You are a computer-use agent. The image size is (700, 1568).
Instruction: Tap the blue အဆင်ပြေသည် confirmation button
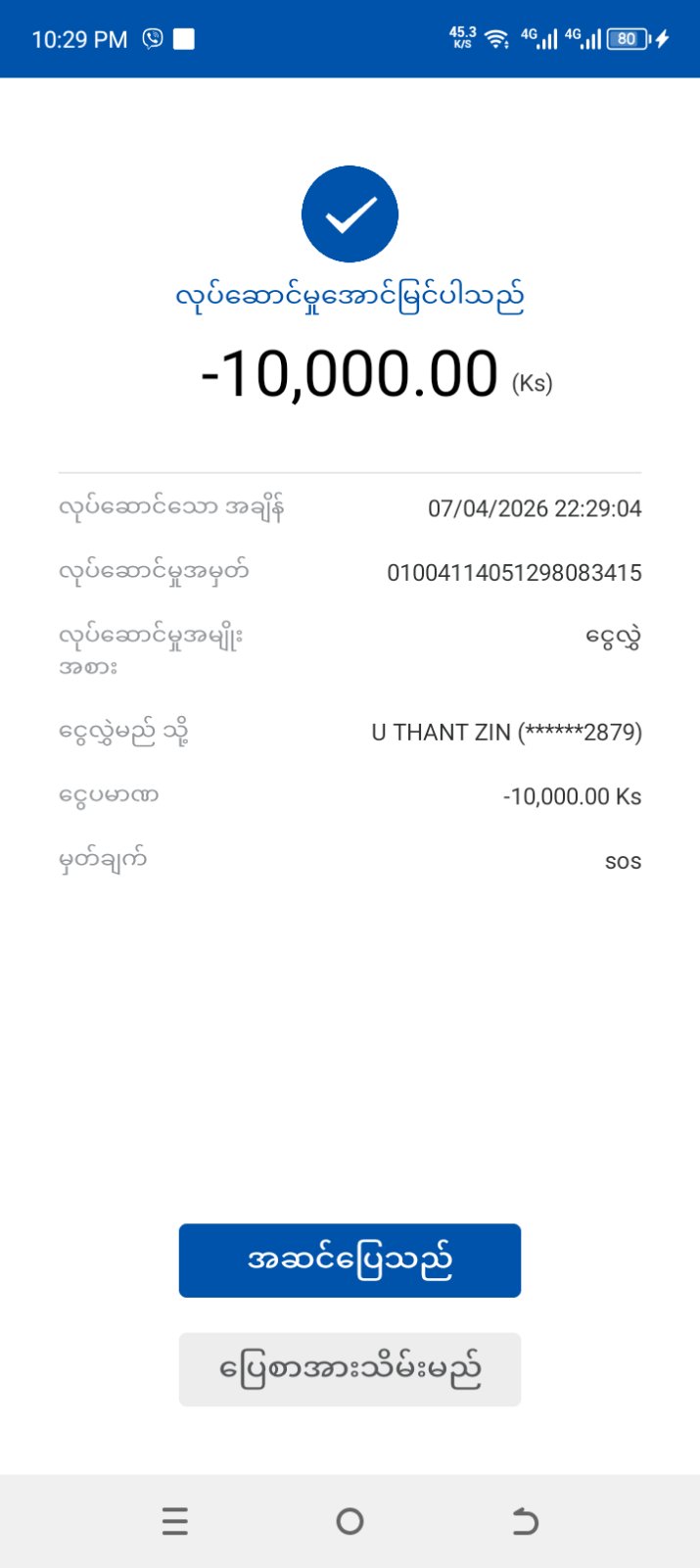pos(350,1260)
